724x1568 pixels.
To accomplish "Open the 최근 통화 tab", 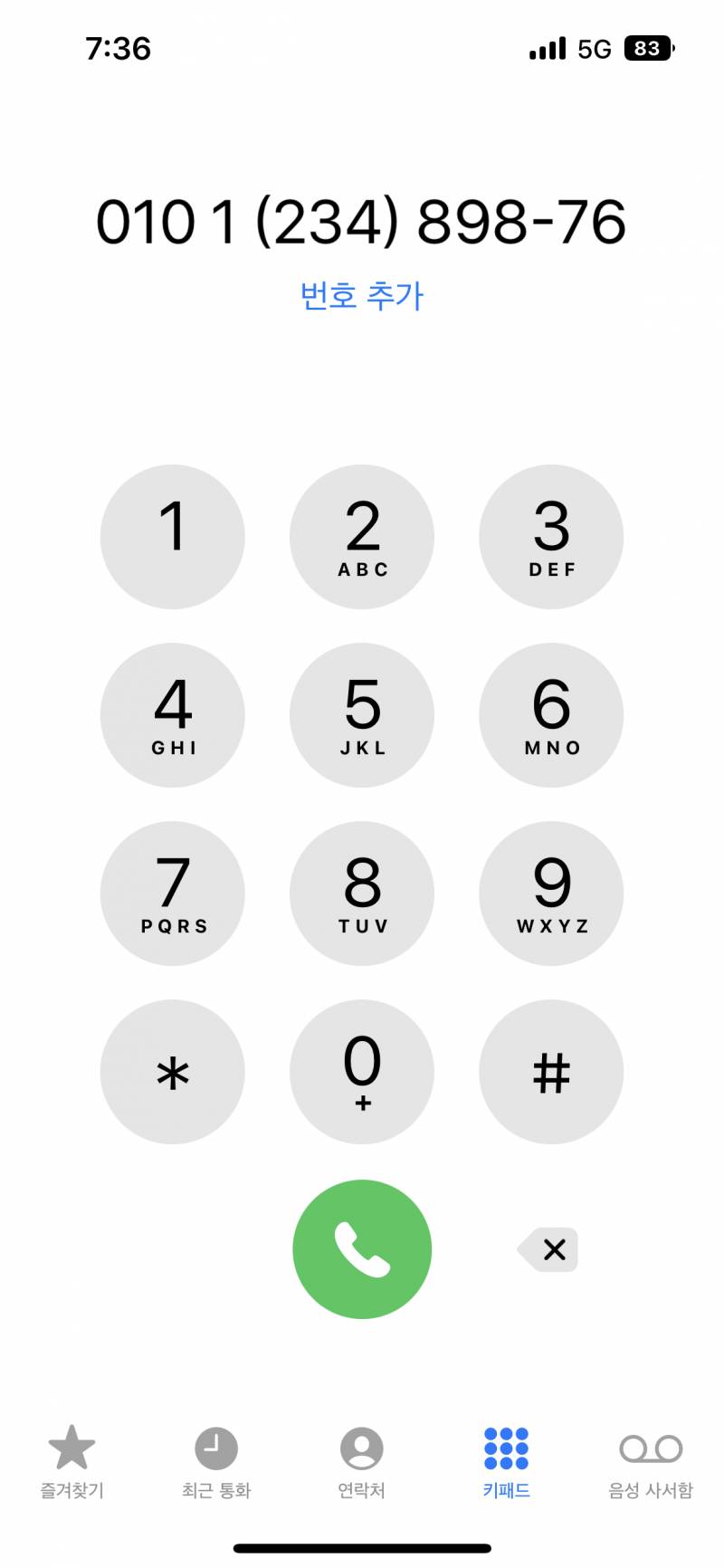I will coord(216,1461).
